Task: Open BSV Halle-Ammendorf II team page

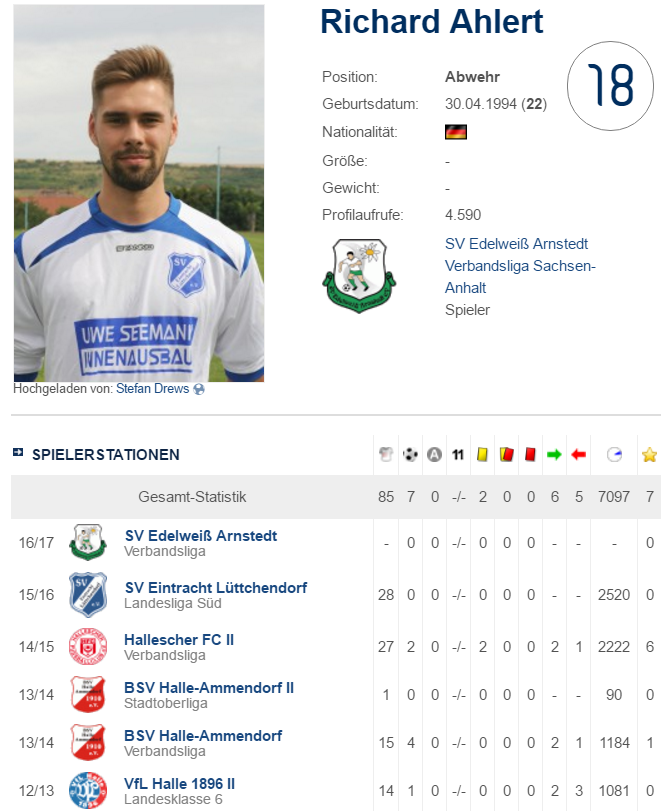Action: [208, 688]
